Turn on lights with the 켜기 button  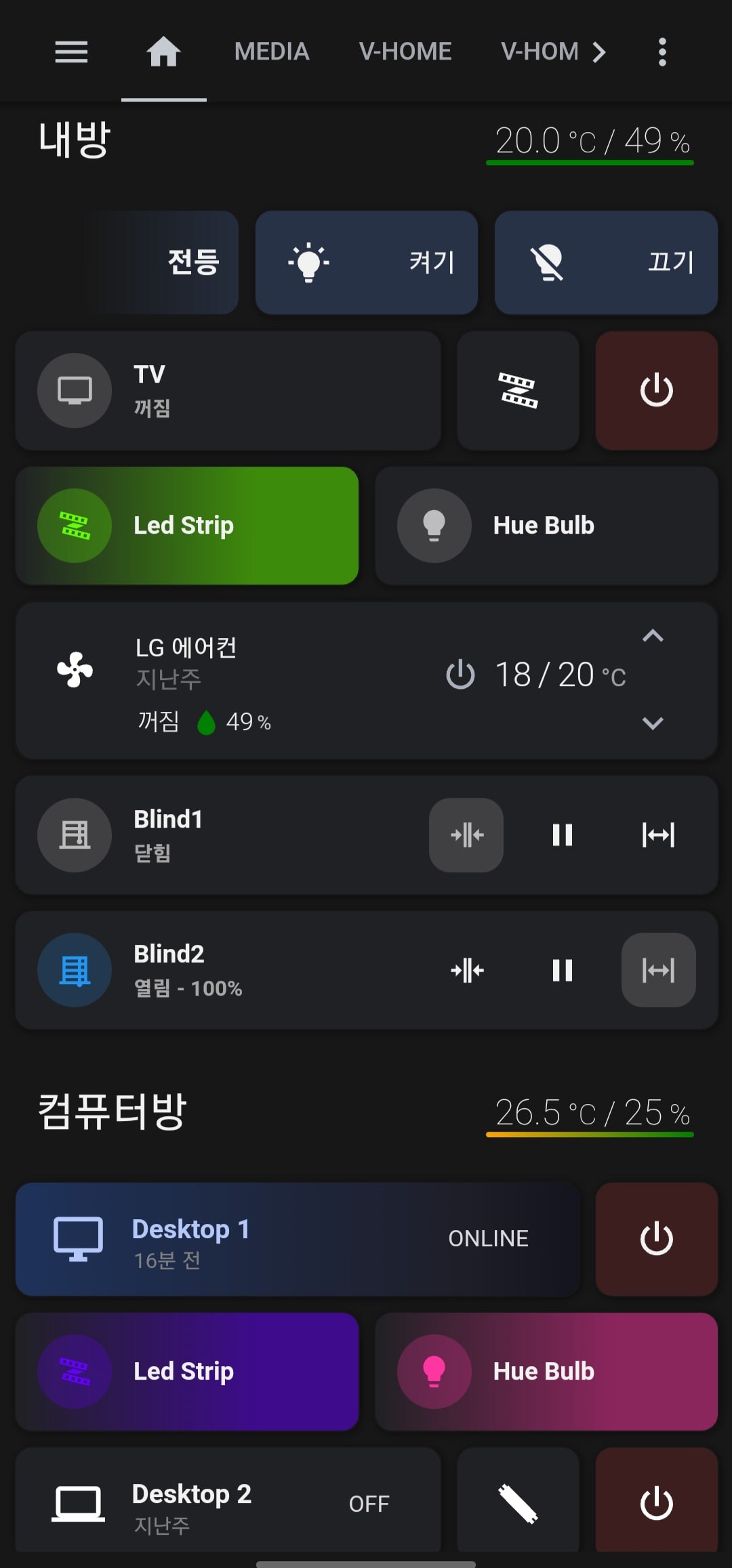(367, 262)
